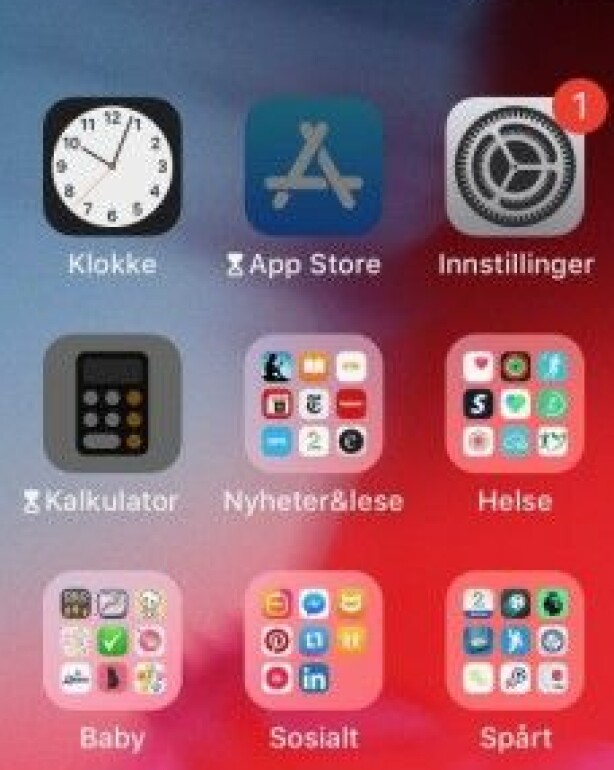Open the Nyheter&lese folder
Viewport: 614px width, 770px height.
point(314,403)
